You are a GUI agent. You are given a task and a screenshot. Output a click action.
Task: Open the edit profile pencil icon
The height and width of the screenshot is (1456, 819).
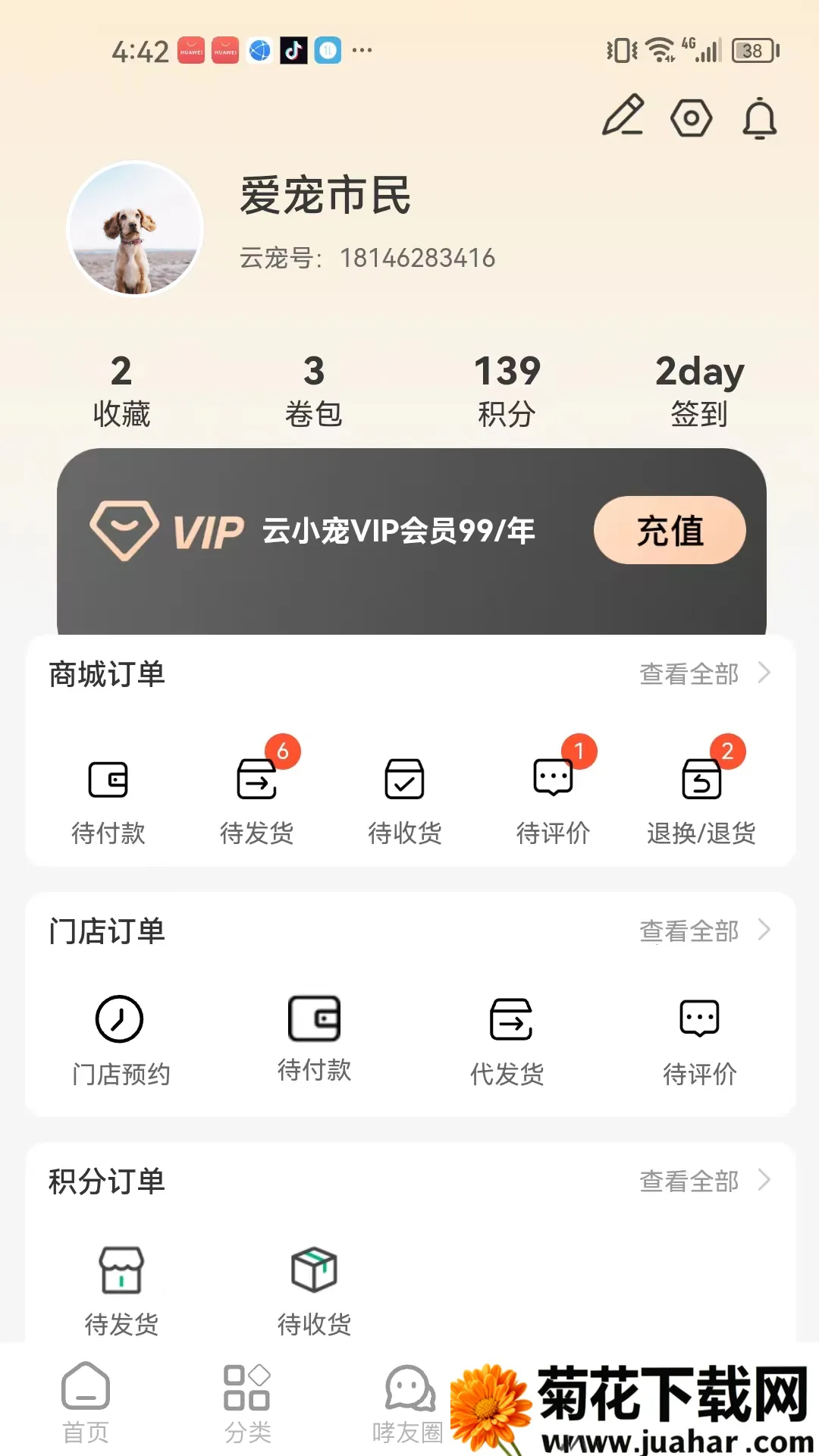[623, 116]
